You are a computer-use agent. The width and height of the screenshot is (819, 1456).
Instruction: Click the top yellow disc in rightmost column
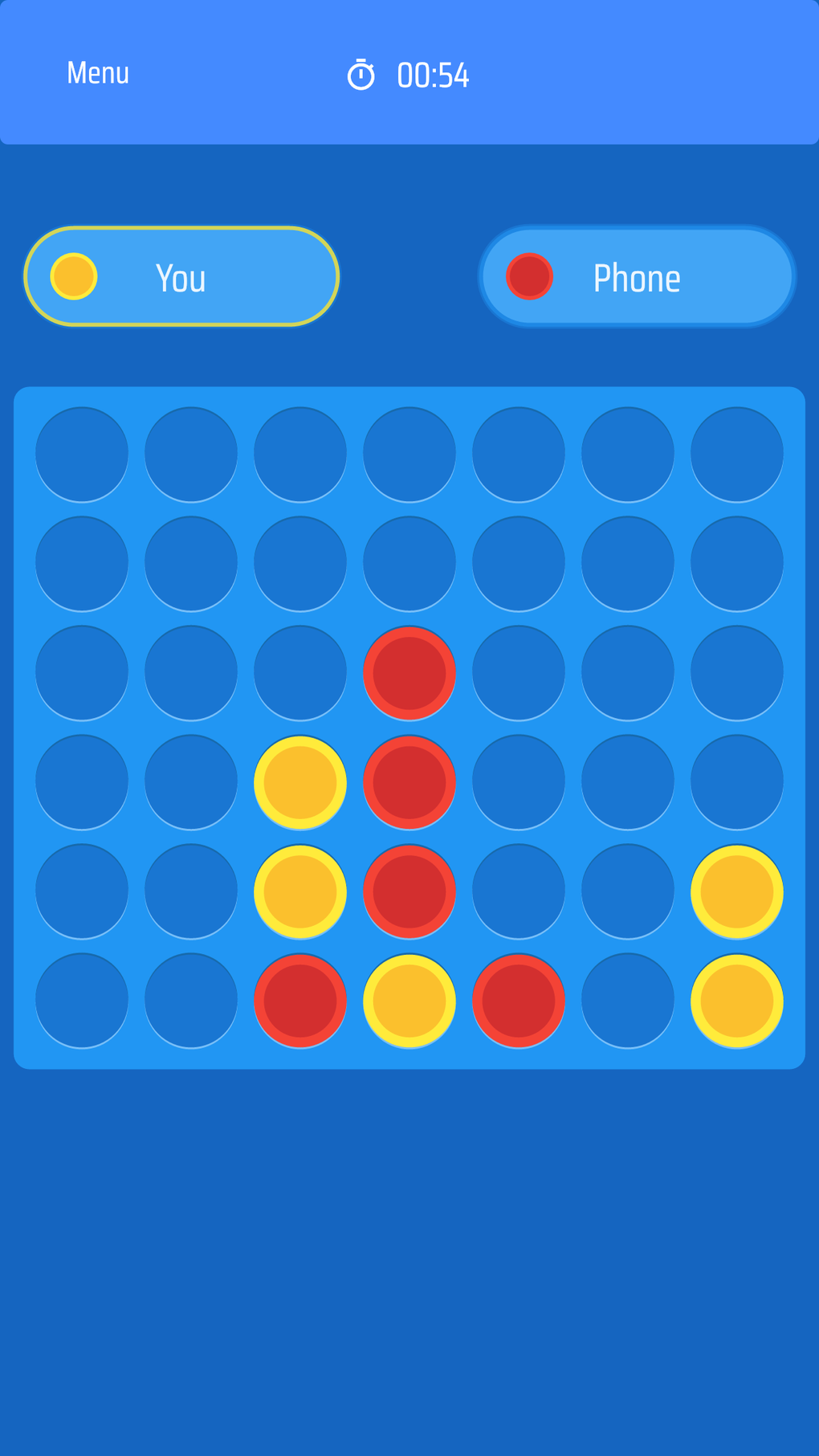click(736, 891)
